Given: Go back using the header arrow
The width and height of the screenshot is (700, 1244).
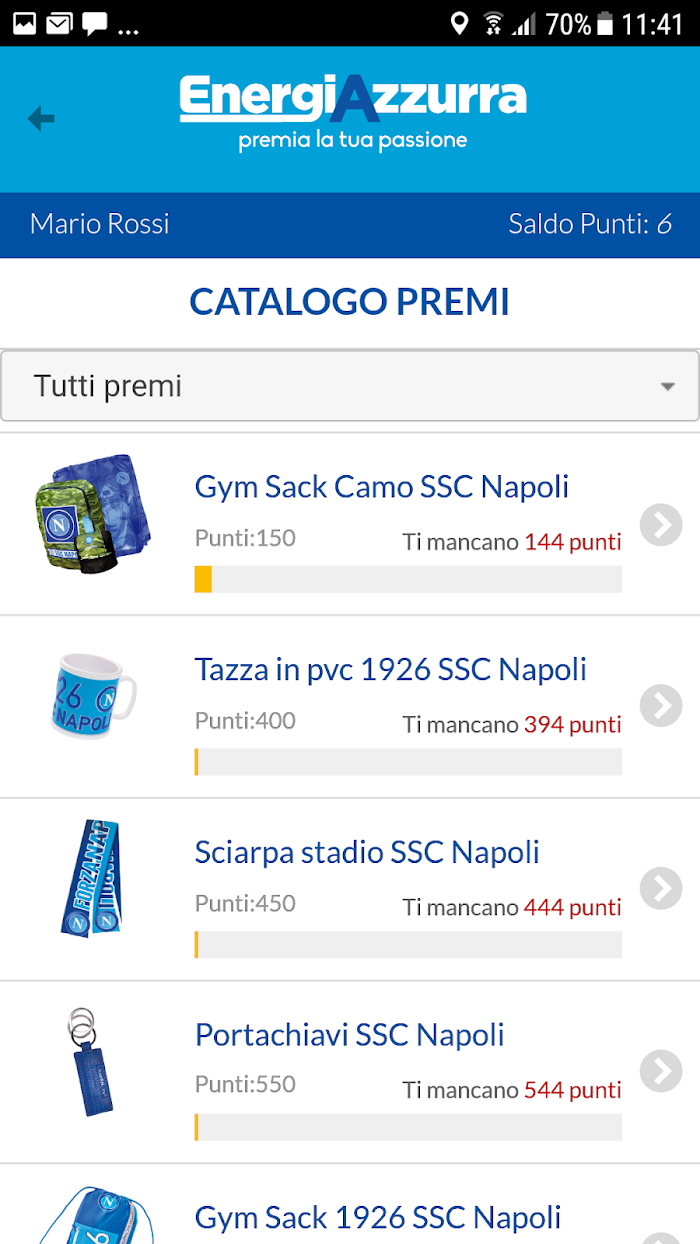Looking at the screenshot, I should (x=41, y=119).
